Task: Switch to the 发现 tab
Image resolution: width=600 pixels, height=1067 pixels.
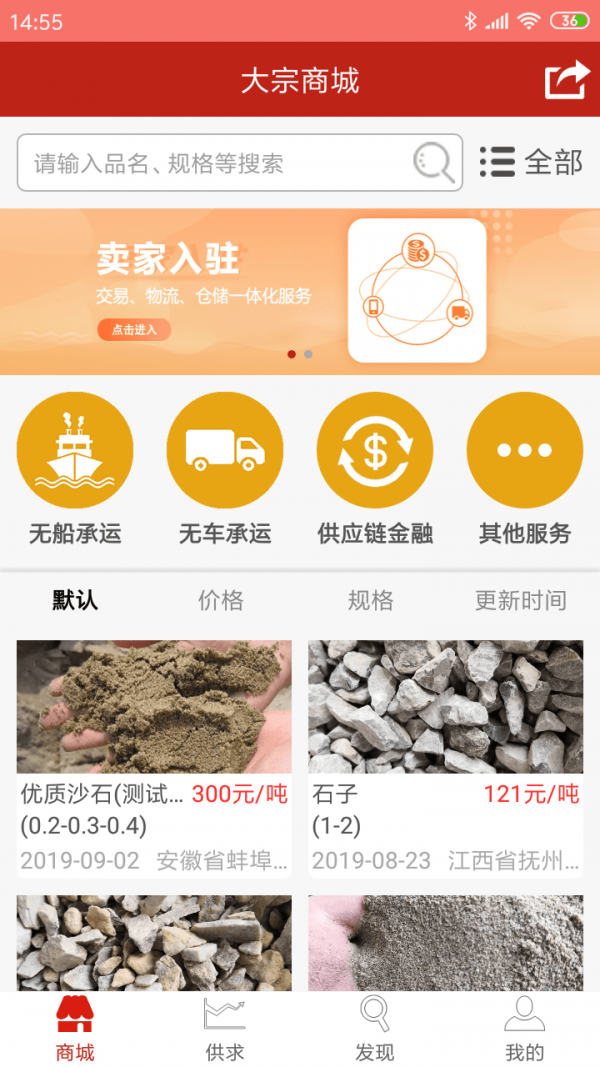Action: click(x=375, y=1030)
